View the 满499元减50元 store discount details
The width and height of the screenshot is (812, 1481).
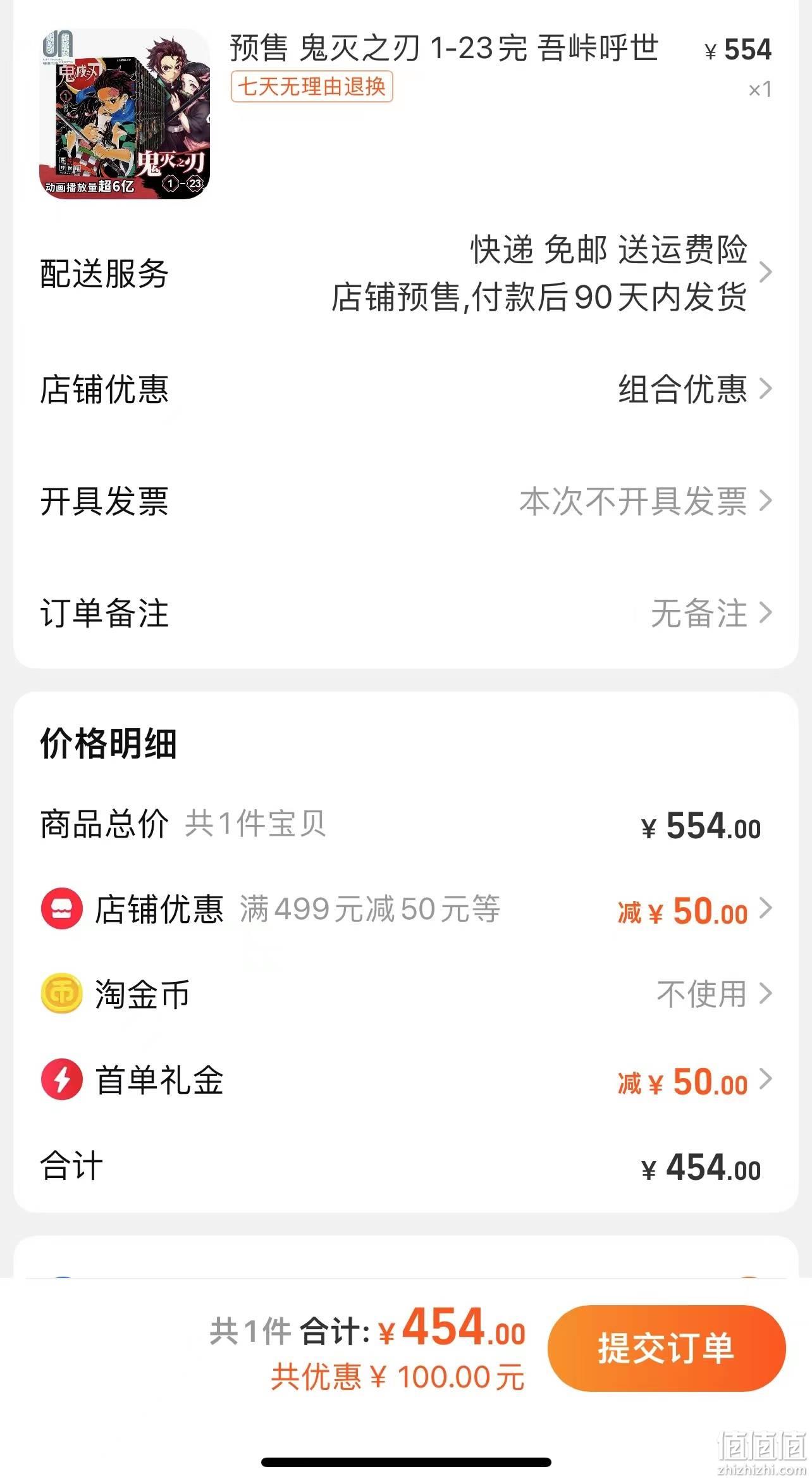click(x=406, y=909)
